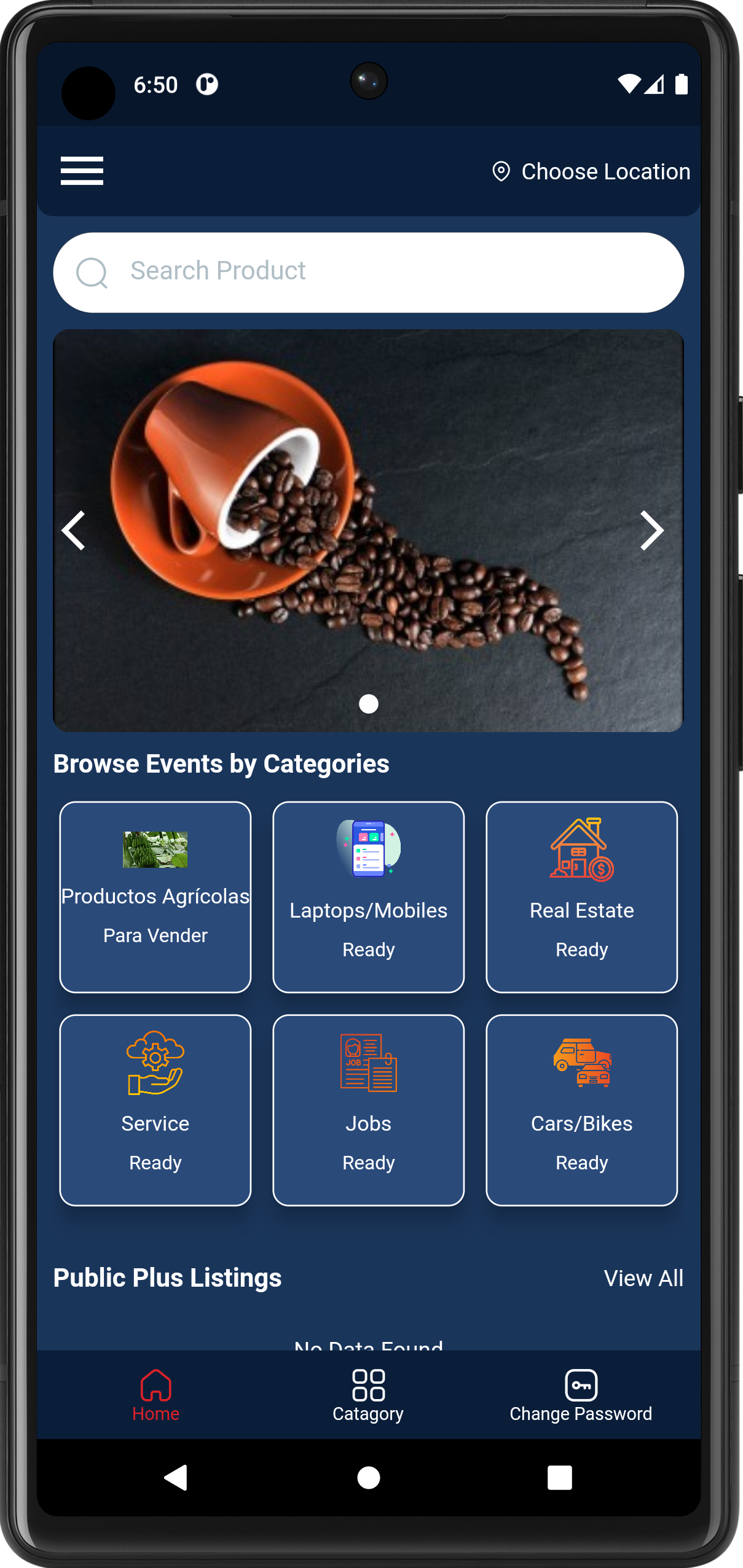
Task: Open the Real Estate category
Action: pos(581,897)
